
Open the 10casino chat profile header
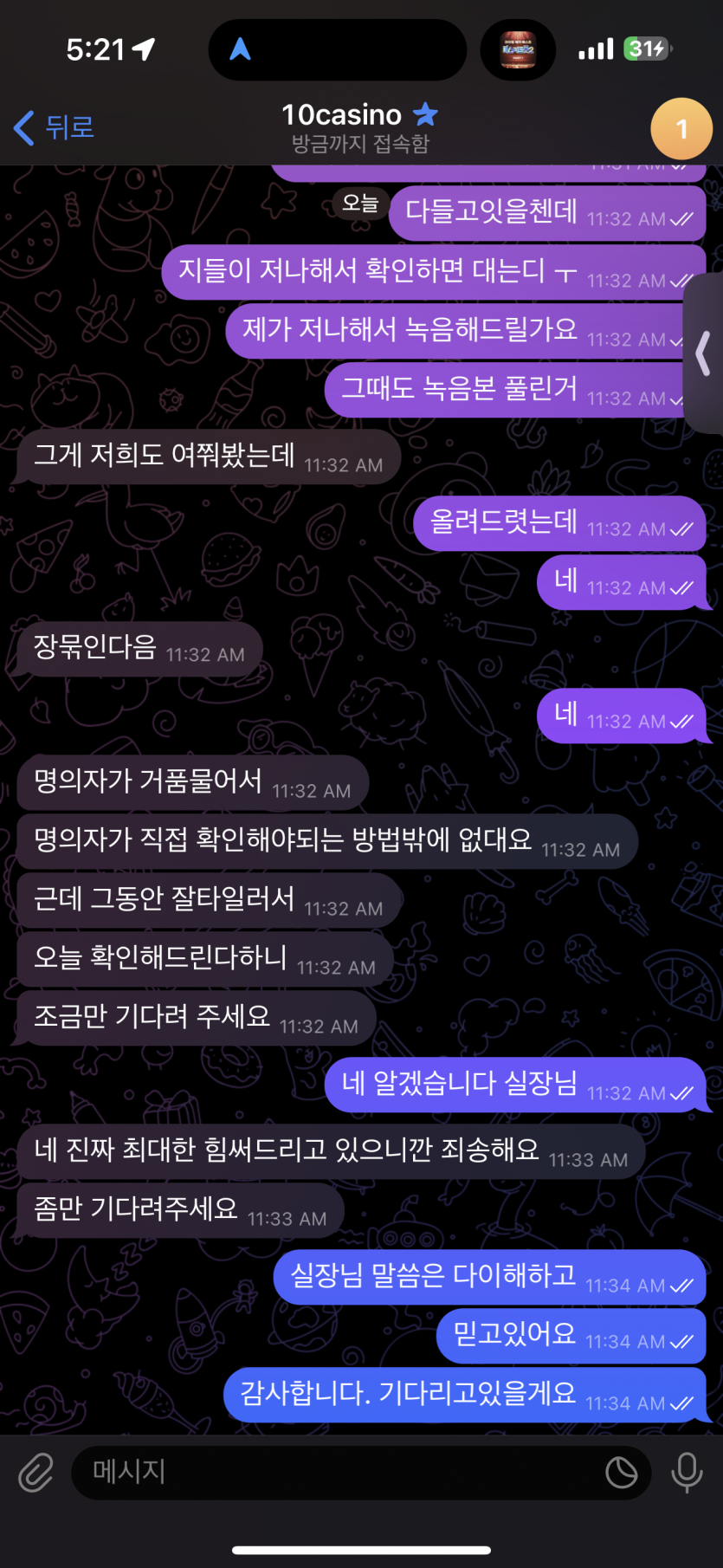click(x=359, y=127)
